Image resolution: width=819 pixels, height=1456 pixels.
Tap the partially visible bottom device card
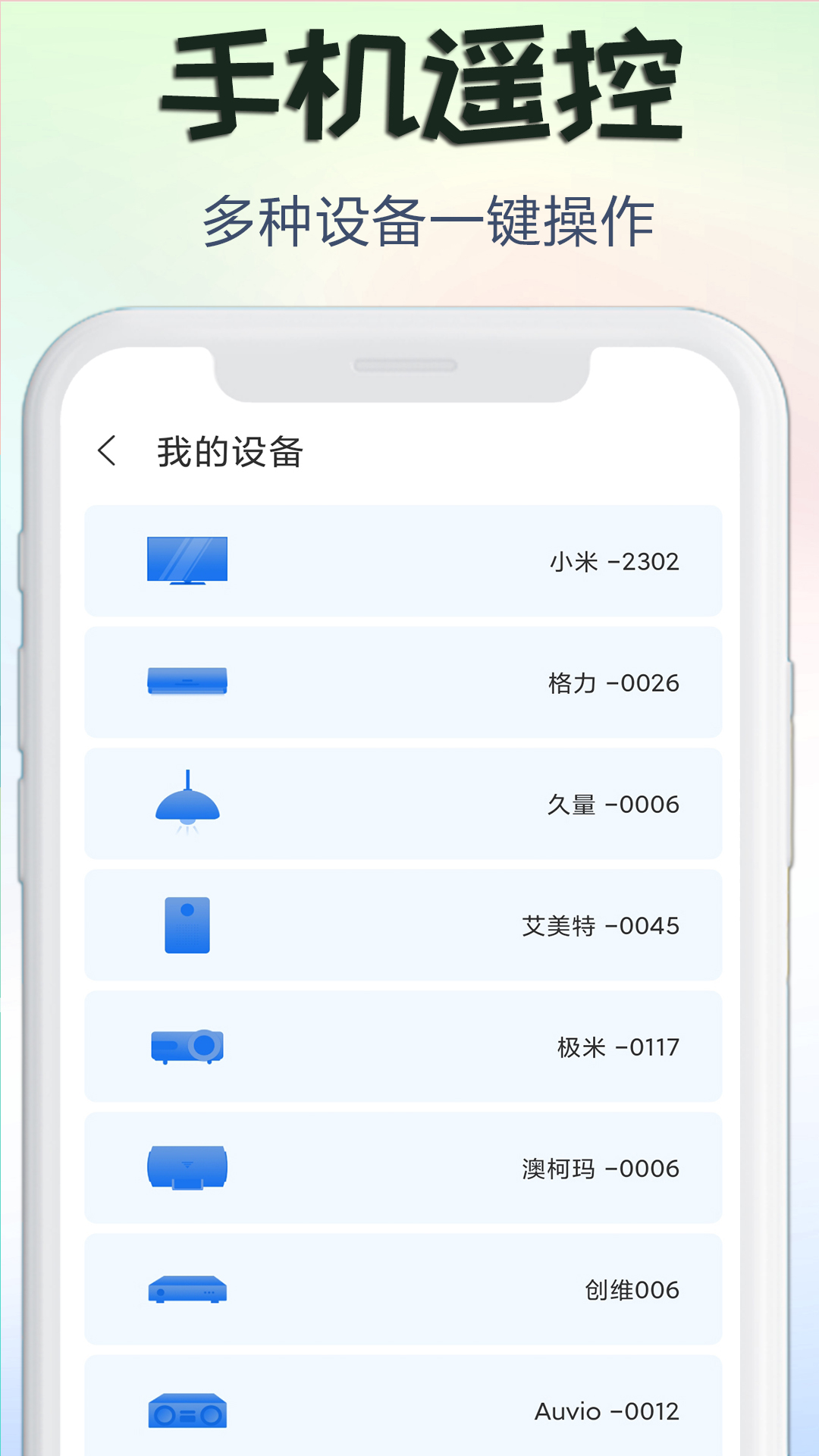coord(404,1410)
